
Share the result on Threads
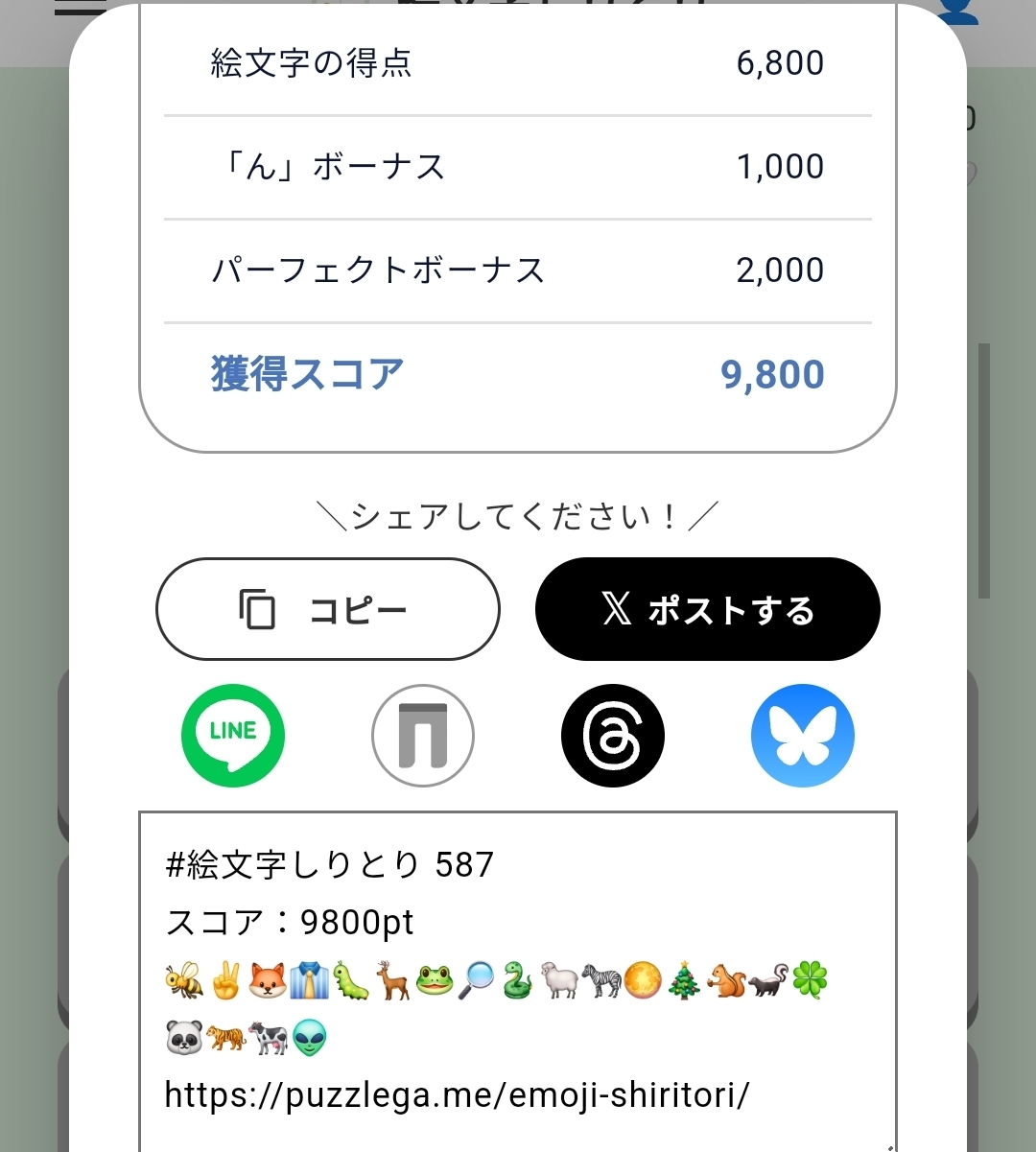[x=613, y=736]
